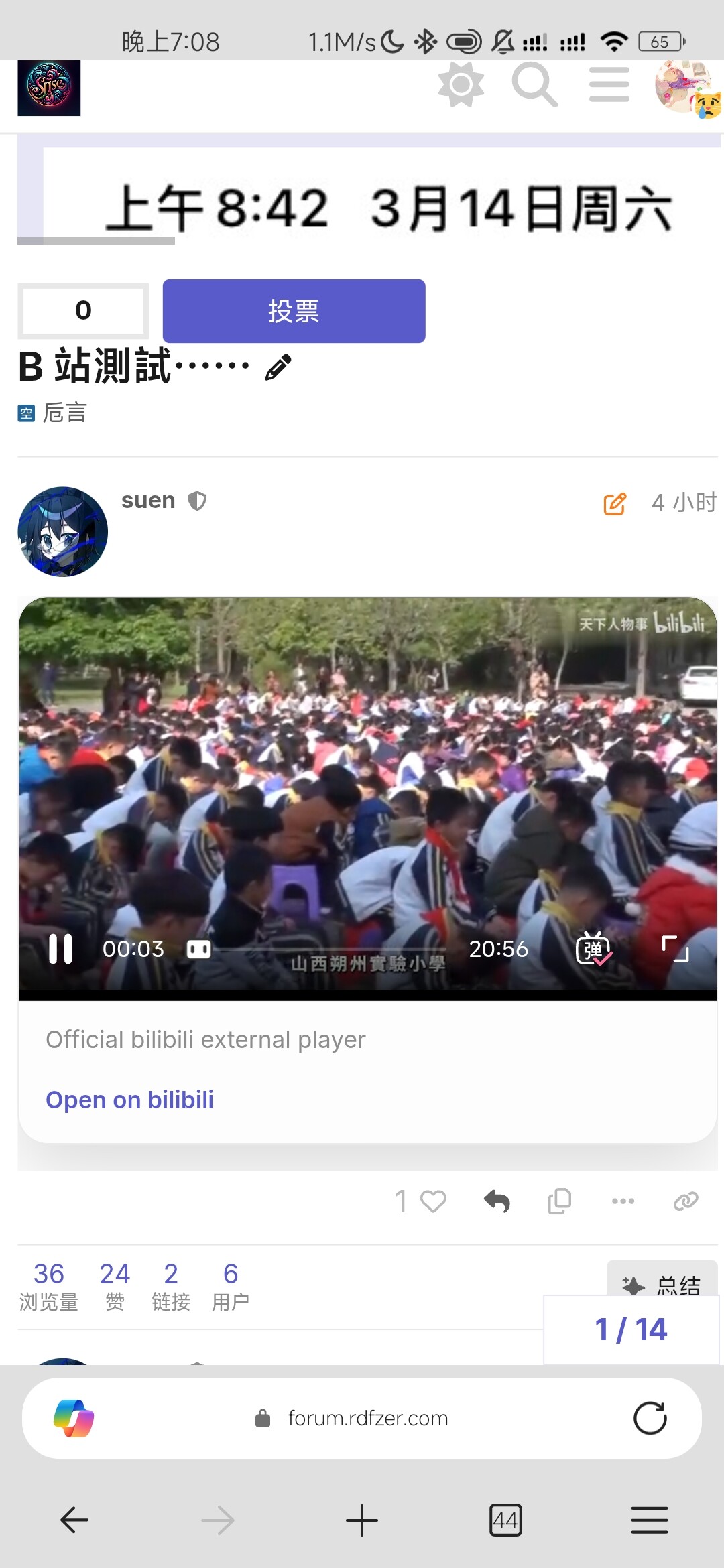724x1568 pixels.
Task: Edit the topic title with pencil icon
Action: tap(278, 367)
